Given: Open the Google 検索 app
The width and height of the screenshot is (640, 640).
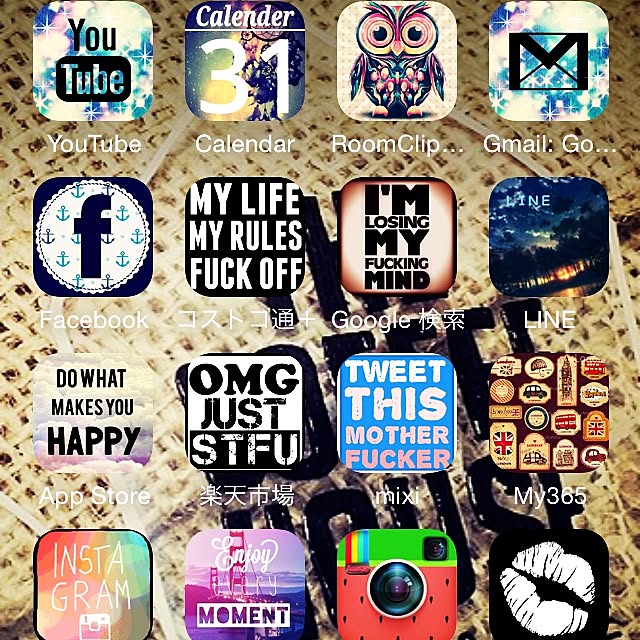Looking at the screenshot, I should pyautogui.click(x=397, y=237).
